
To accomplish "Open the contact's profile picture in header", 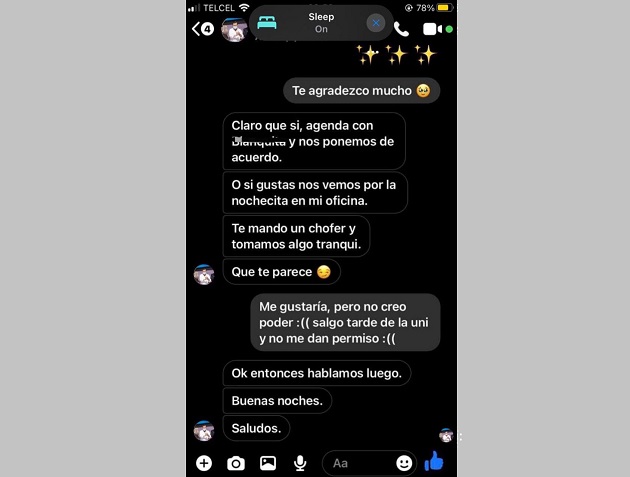I will click(x=234, y=29).
